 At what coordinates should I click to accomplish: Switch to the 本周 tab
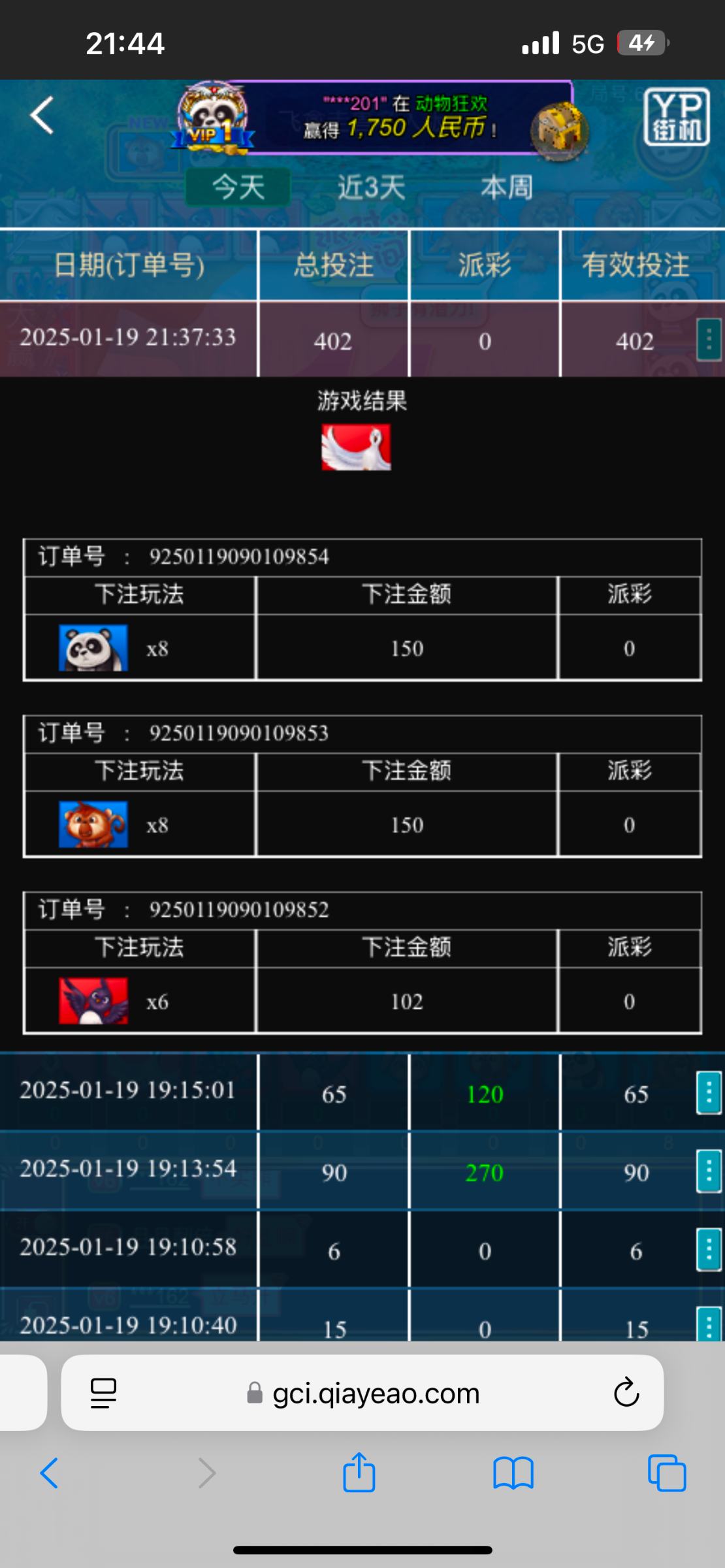coord(507,188)
